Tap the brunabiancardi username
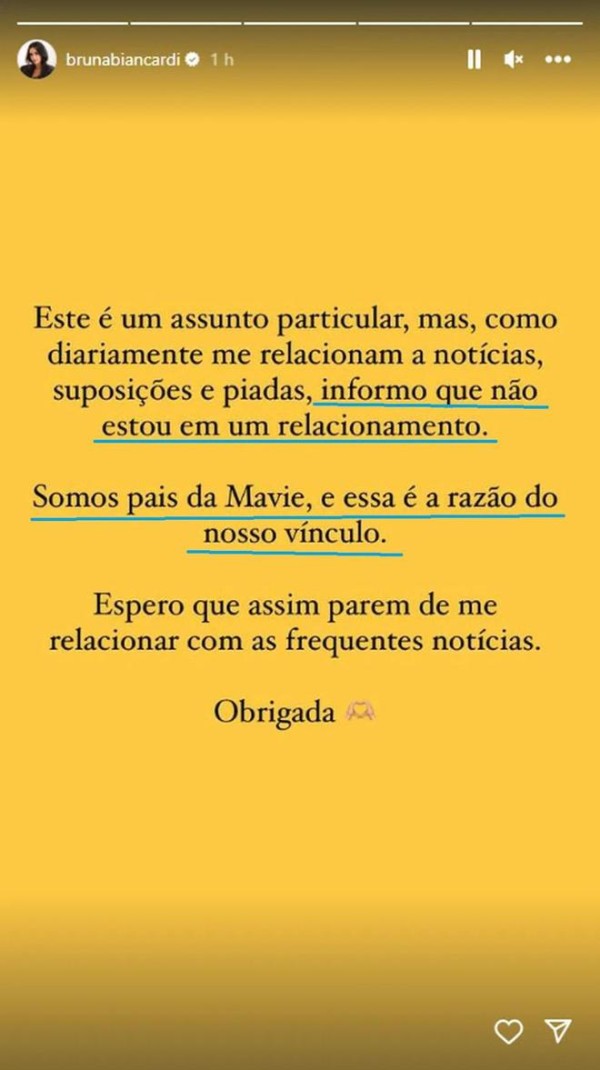600x1070 pixels. [124, 60]
